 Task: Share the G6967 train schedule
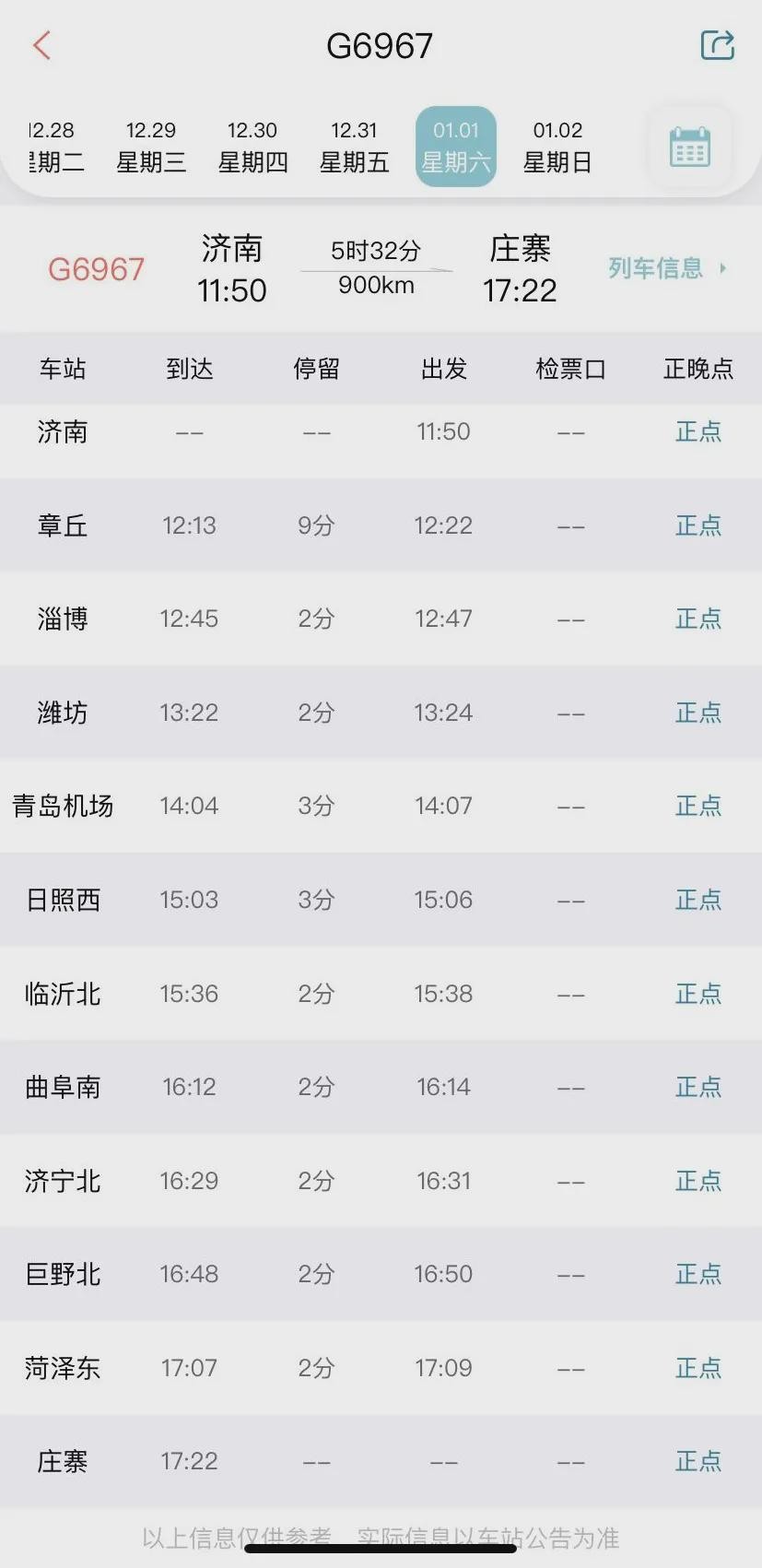[717, 44]
